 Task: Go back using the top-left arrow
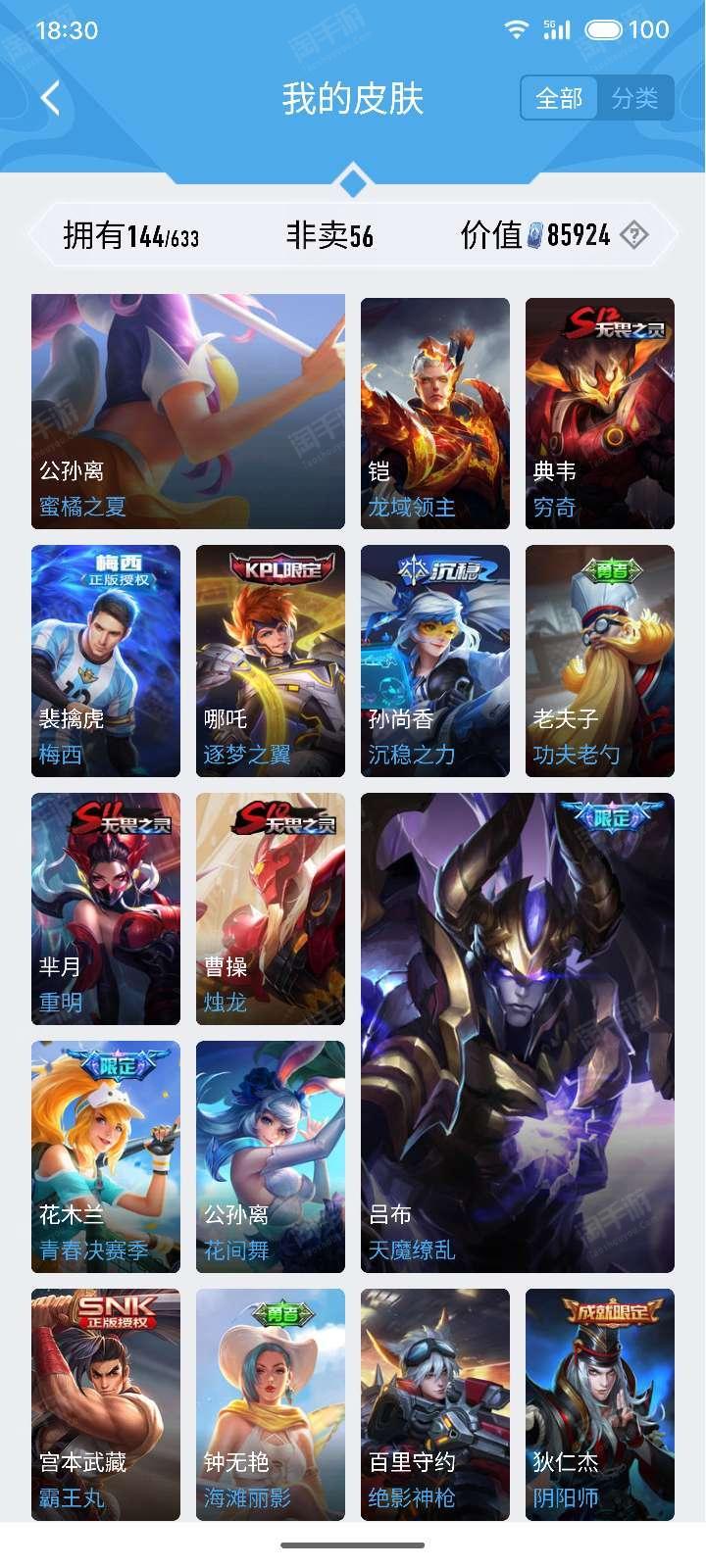pos(51,98)
